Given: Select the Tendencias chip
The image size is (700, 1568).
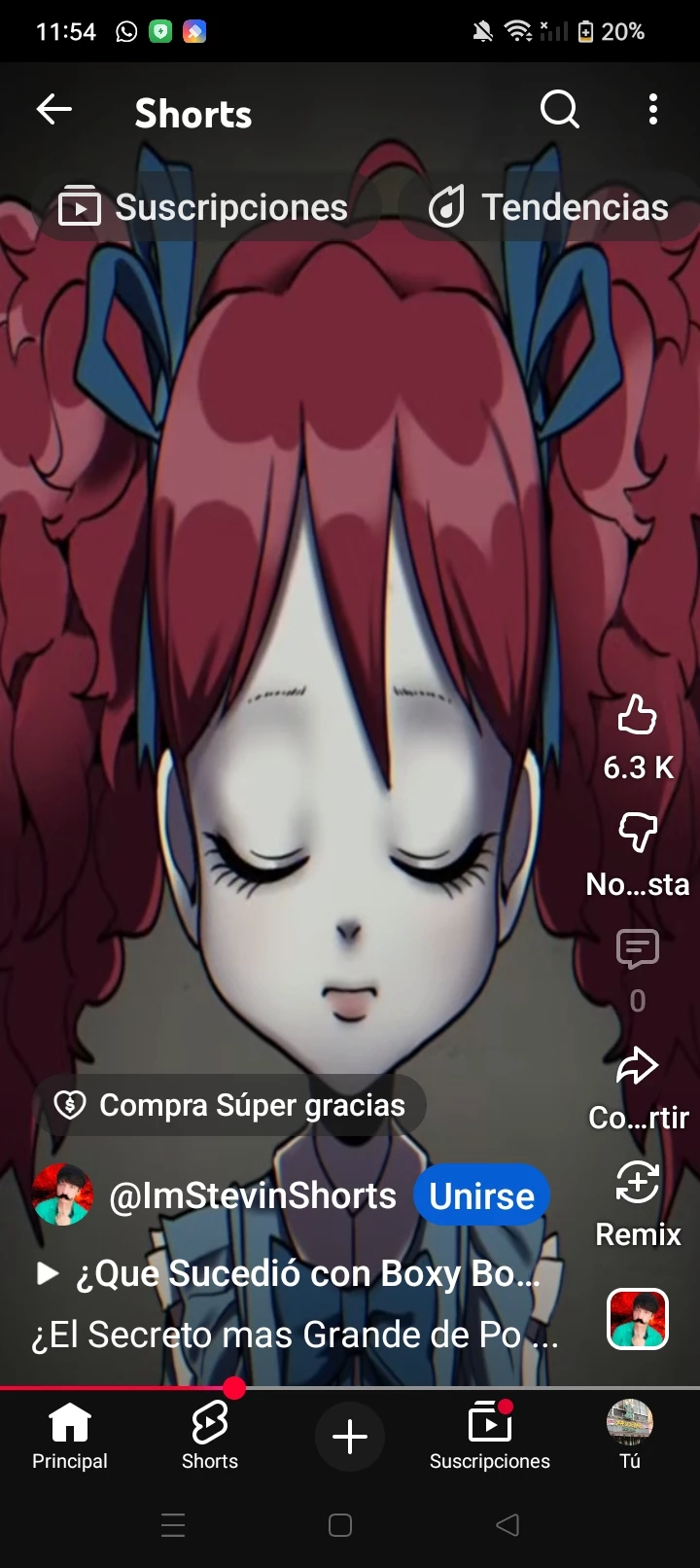Looking at the screenshot, I should tap(550, 207).
